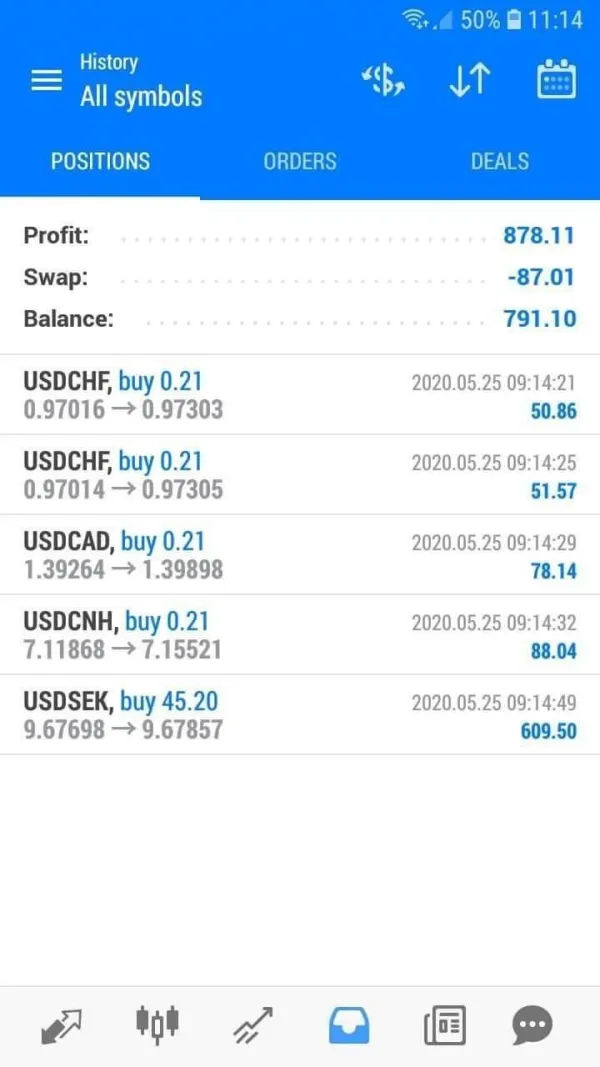This screenshot has height=1067, width=600.
Task: View the USDCAD buy 0.21 position
Action: (300, 555)
